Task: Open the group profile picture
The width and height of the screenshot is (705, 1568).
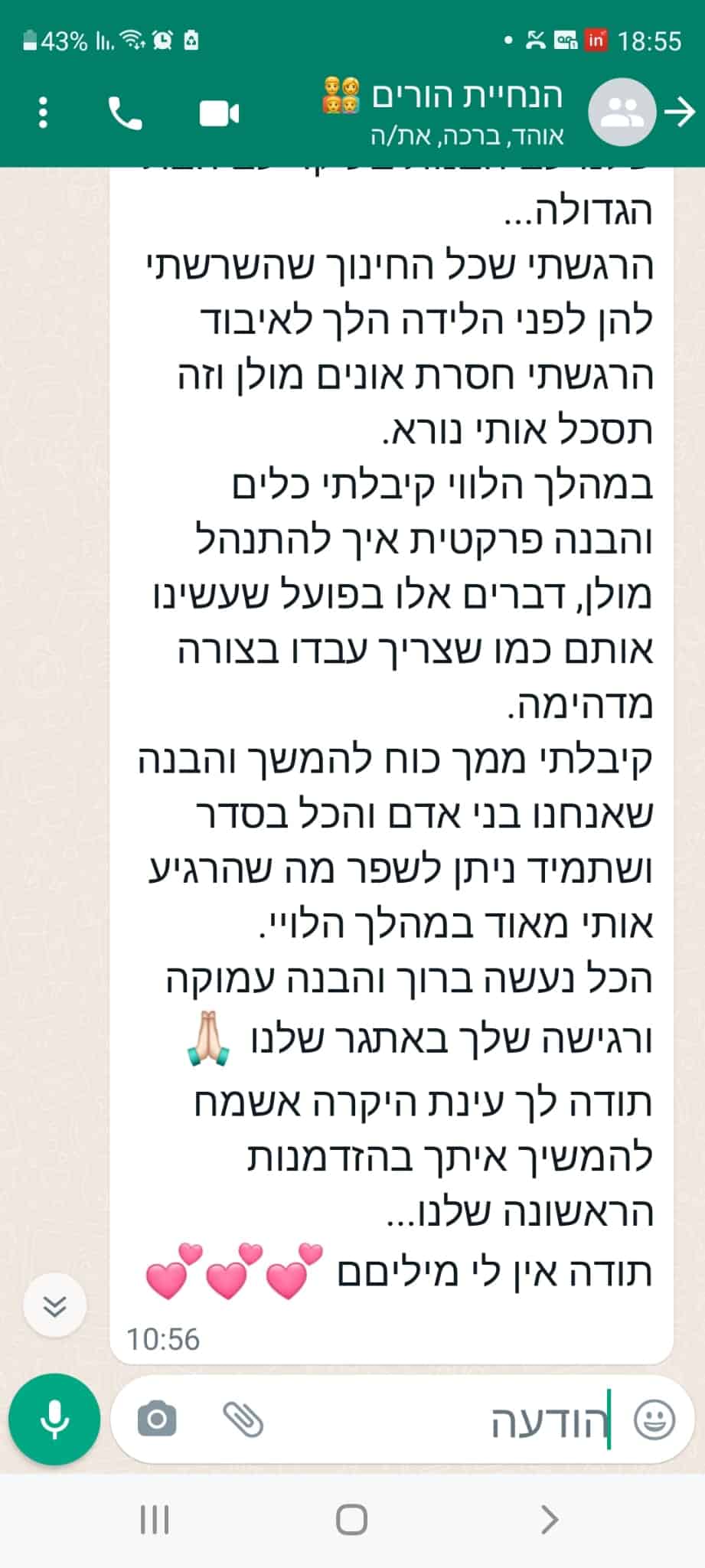Action: [622, 113]
